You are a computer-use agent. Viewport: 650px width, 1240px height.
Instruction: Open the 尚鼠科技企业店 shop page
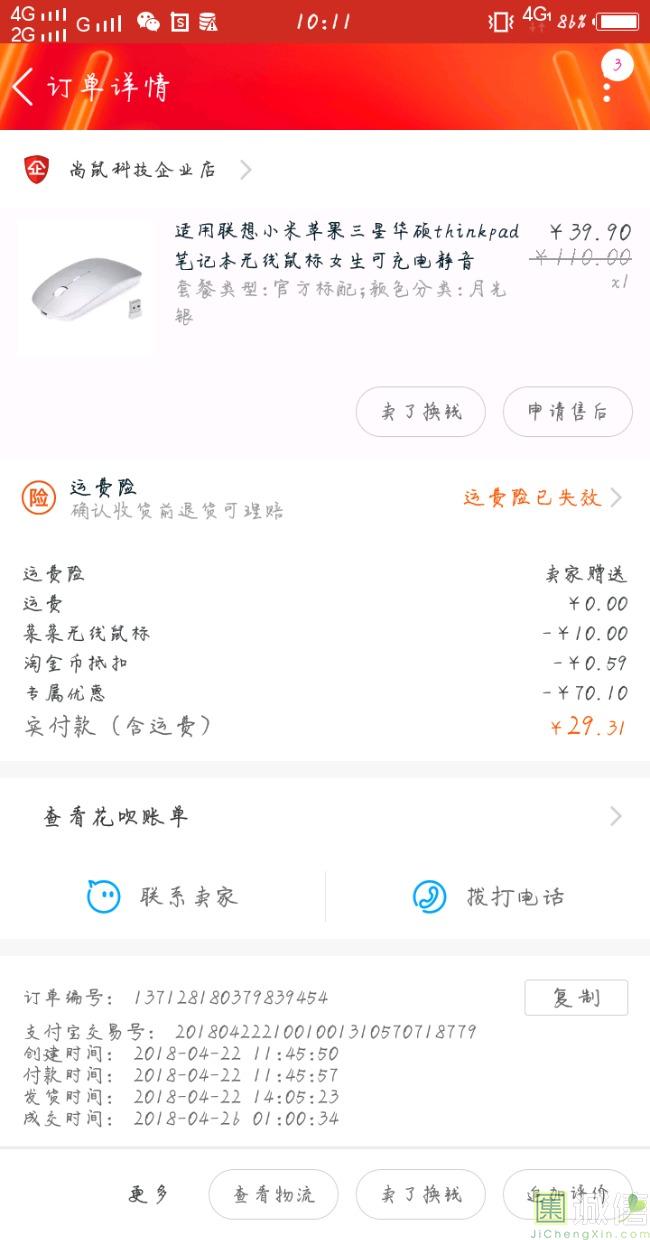(x=142, y=170)
